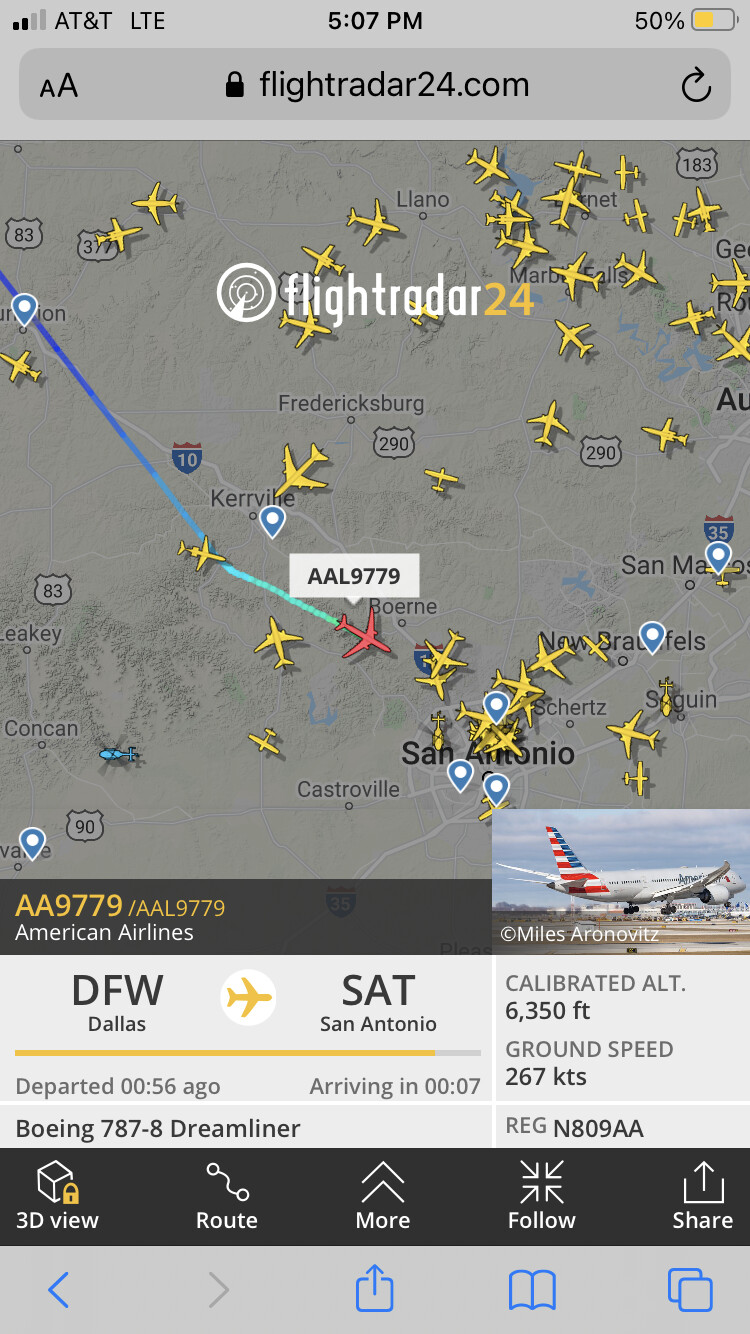Image resolution: width=750 pixels, height=1334 pixels.
Task: Select the red AAL9779 aircraft on map
Action: click(364, 632)
